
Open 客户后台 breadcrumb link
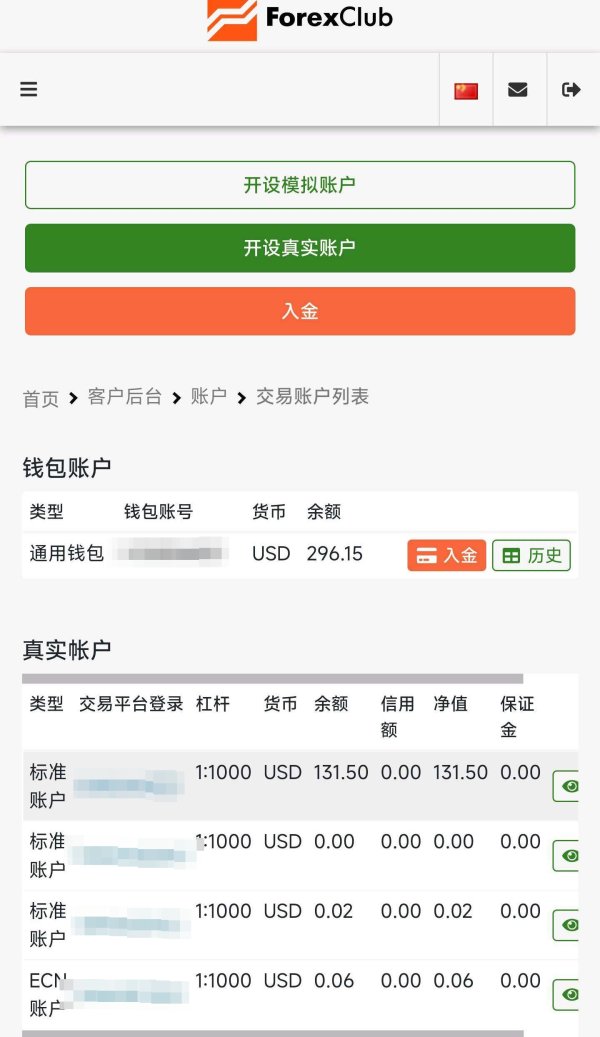[x=124, y=397]
